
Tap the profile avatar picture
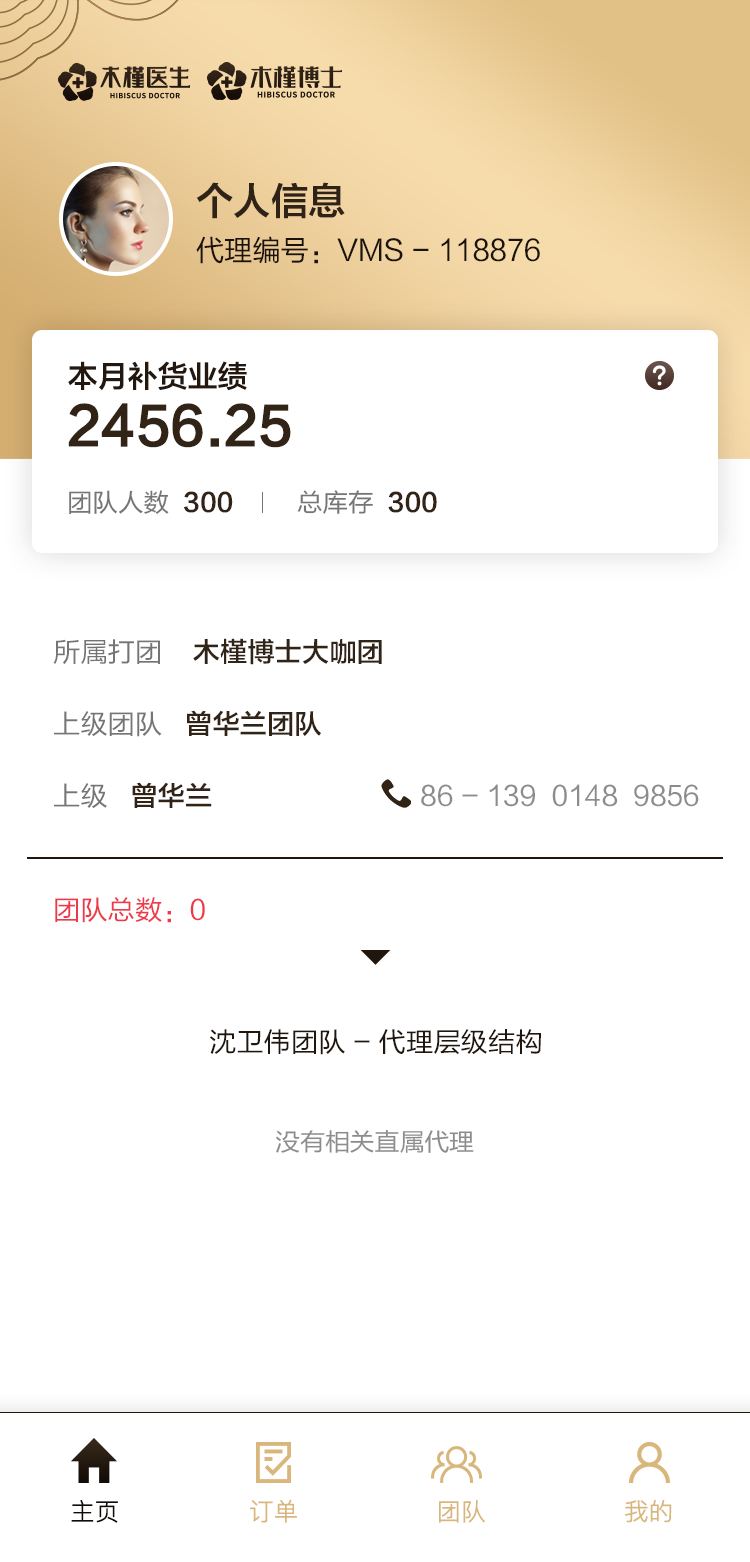[116, 219]
